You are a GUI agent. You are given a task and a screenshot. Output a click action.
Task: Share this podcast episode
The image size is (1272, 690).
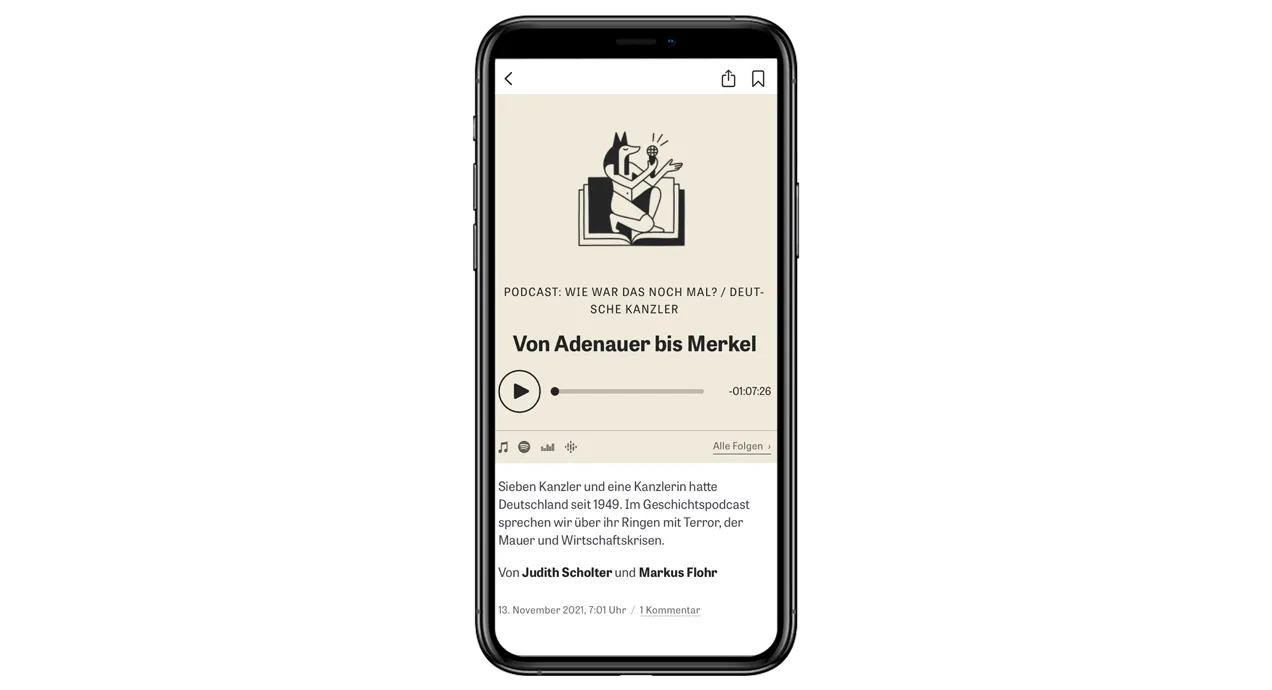728,79
